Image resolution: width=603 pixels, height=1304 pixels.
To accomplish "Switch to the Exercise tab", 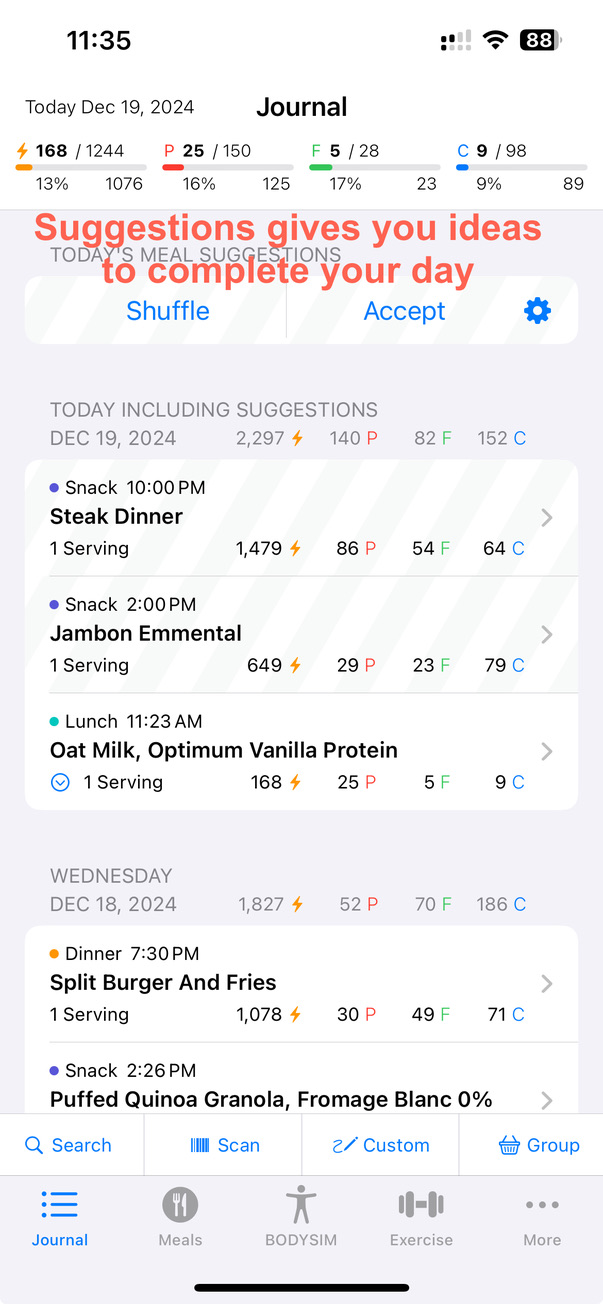I will click(x=421, y=1217).
